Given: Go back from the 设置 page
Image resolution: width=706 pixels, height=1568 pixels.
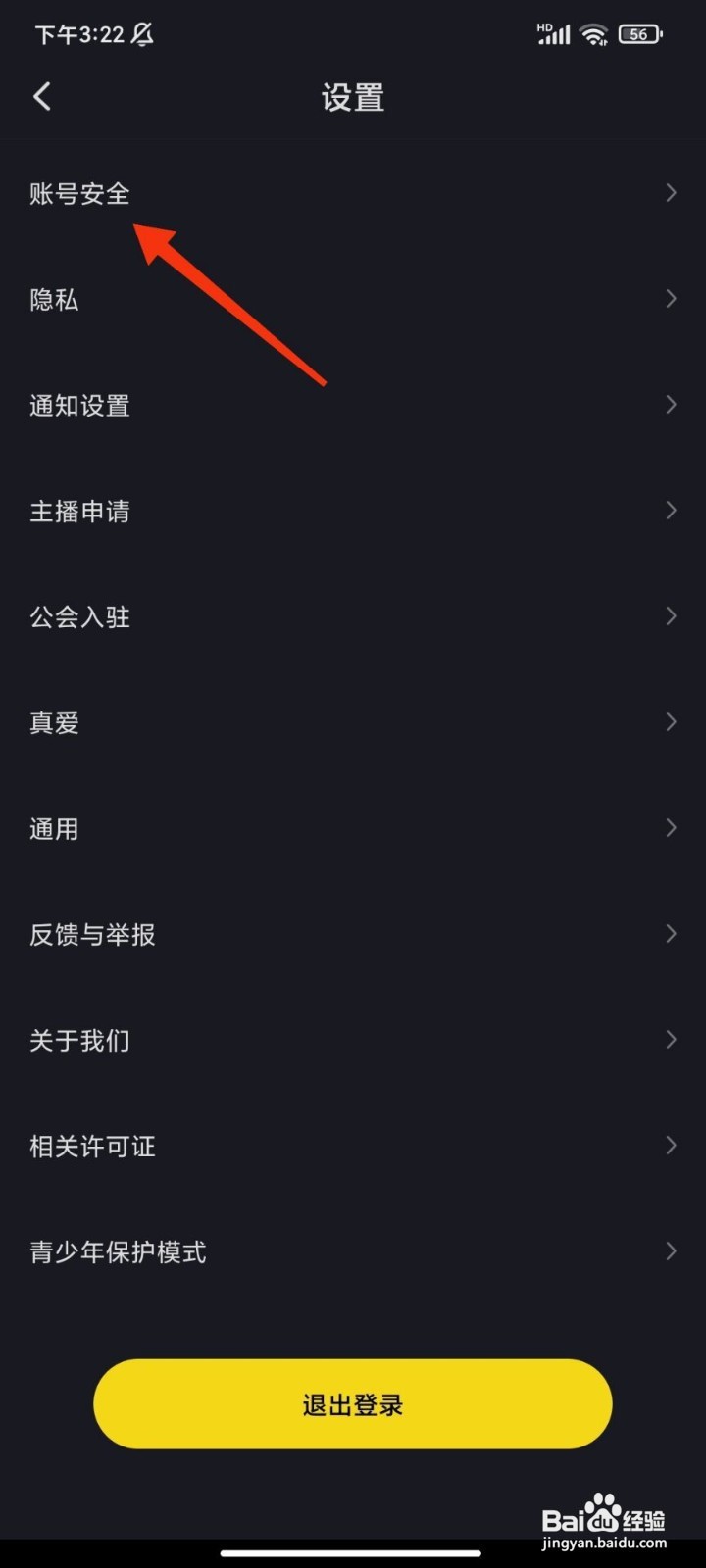Looking at the screenshot, I should coord(42,96).
